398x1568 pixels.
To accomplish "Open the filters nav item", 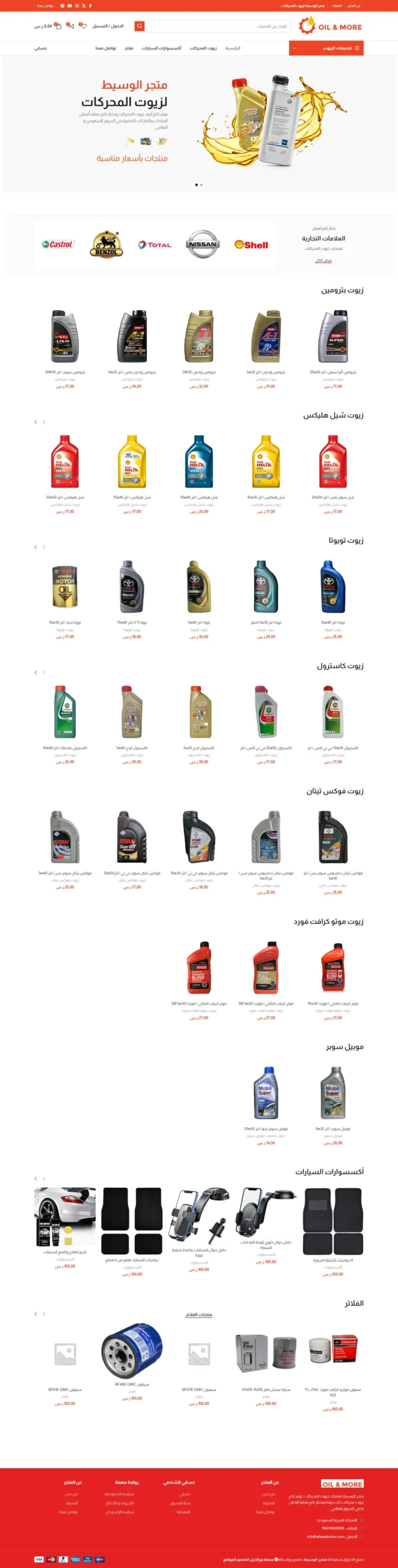I will (129, 48).
